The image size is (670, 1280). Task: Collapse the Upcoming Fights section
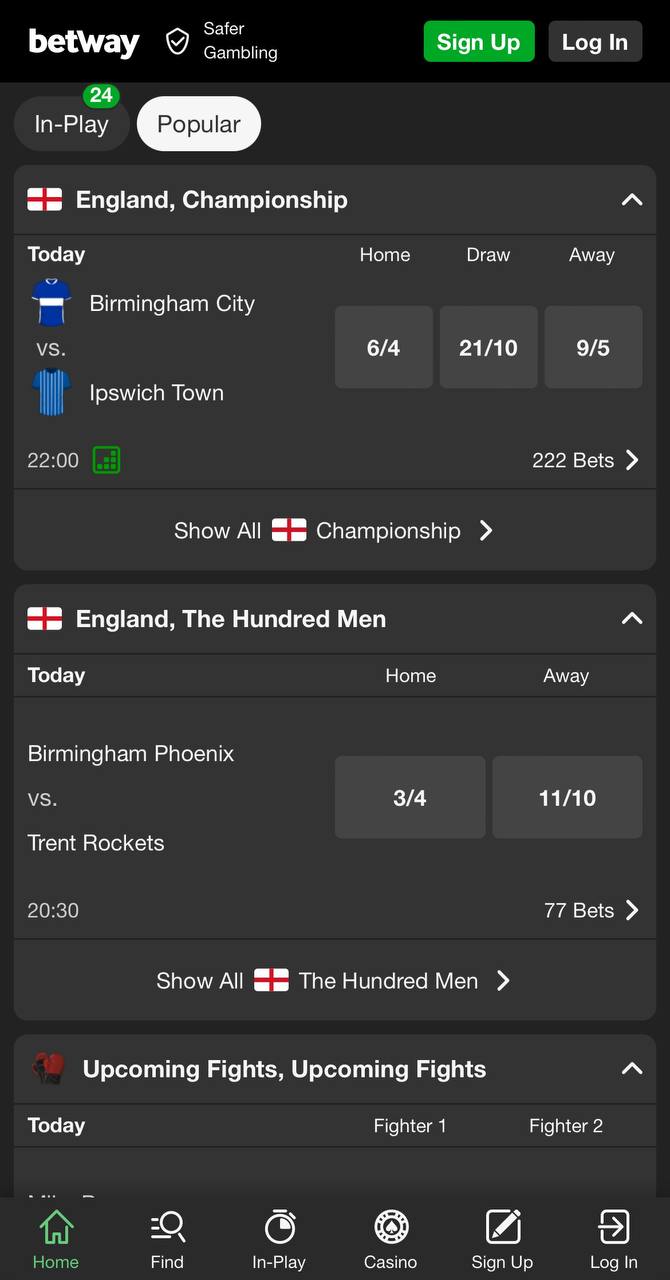[632, 1068]
